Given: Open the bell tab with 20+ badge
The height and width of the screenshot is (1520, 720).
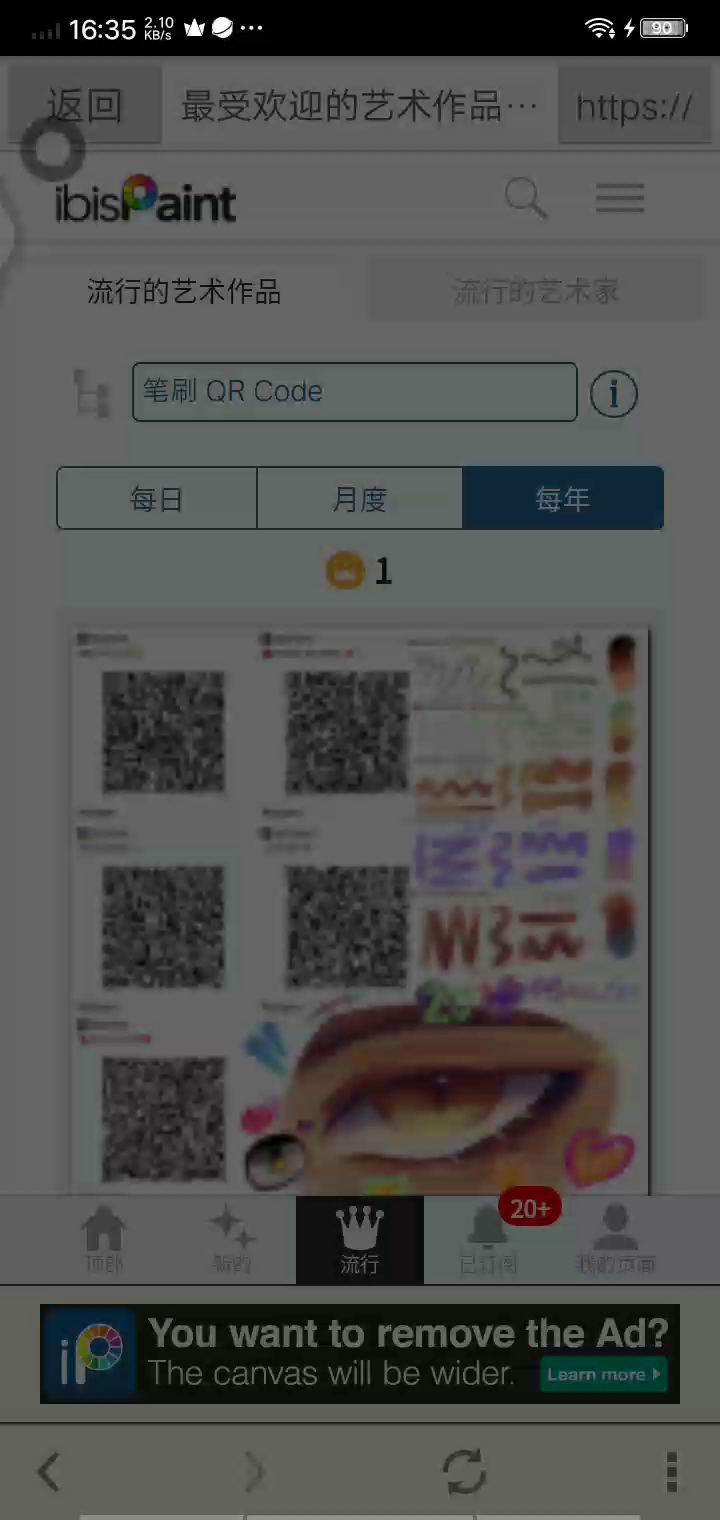Looking at the screenshot, I should [488, 1240].
